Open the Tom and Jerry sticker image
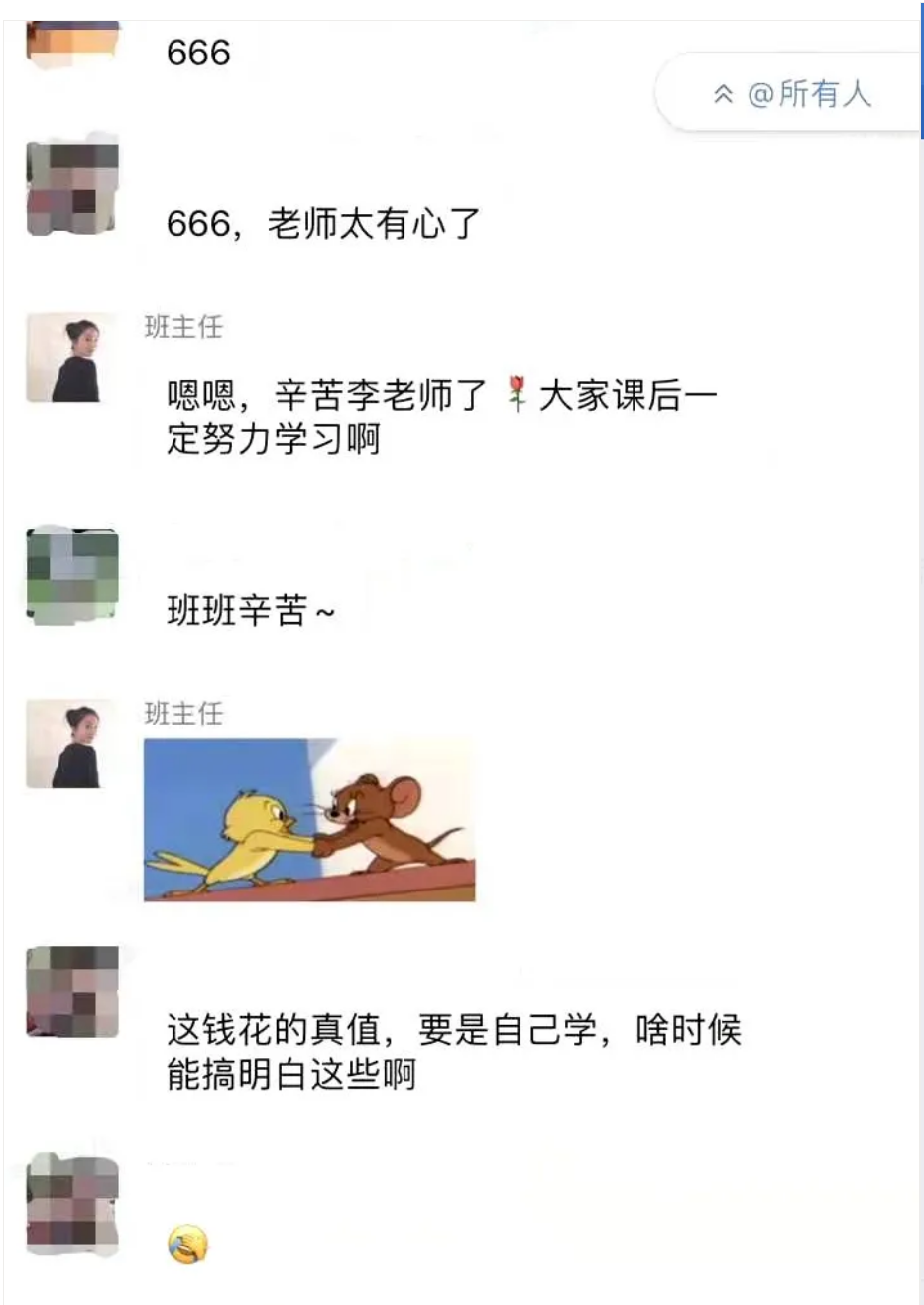The width and height of the screenshot is (924, 1305). click(x=309, y=819)
